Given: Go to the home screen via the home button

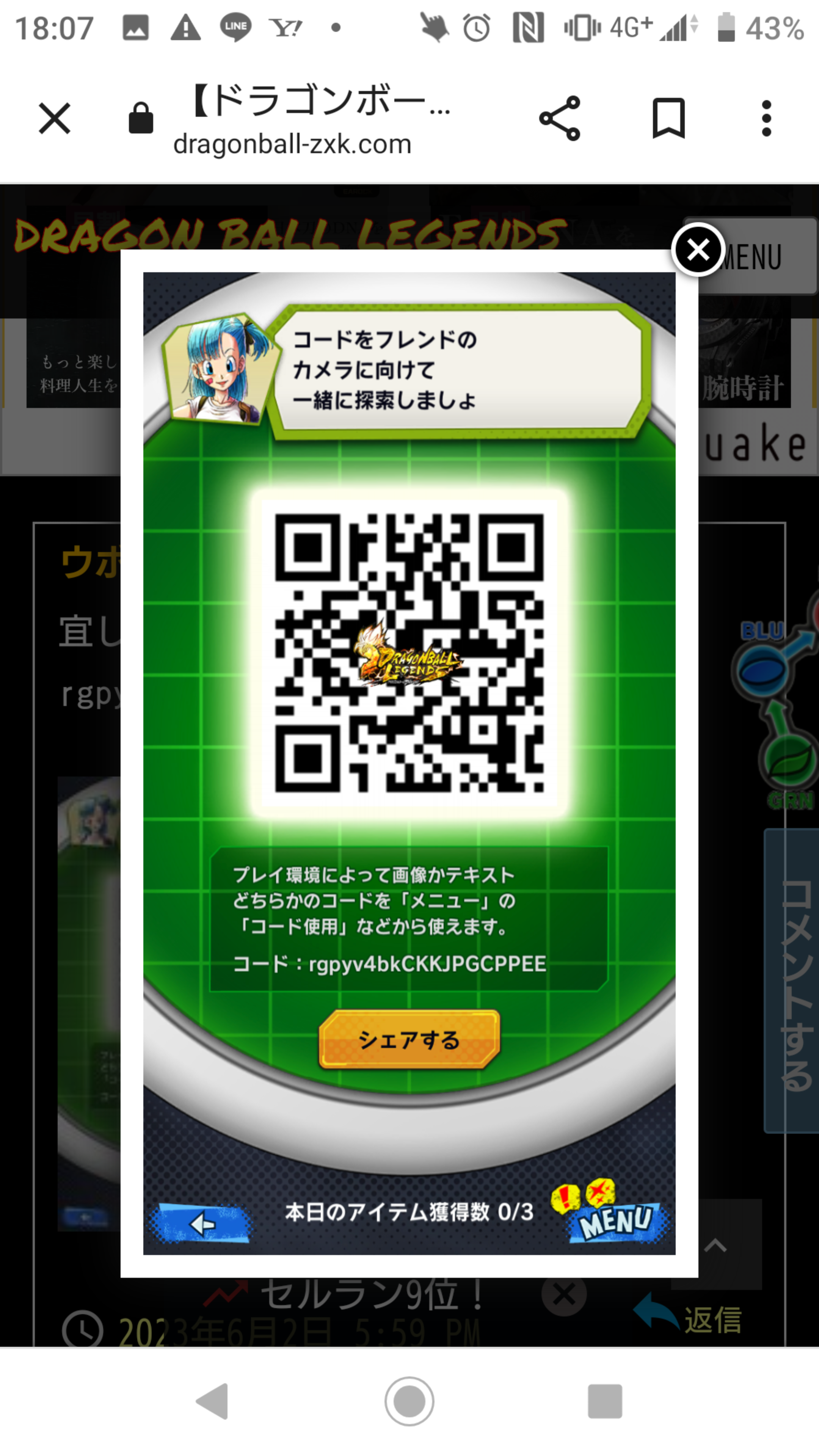Looking at the screenshot, I should [x=409, y=1401].
